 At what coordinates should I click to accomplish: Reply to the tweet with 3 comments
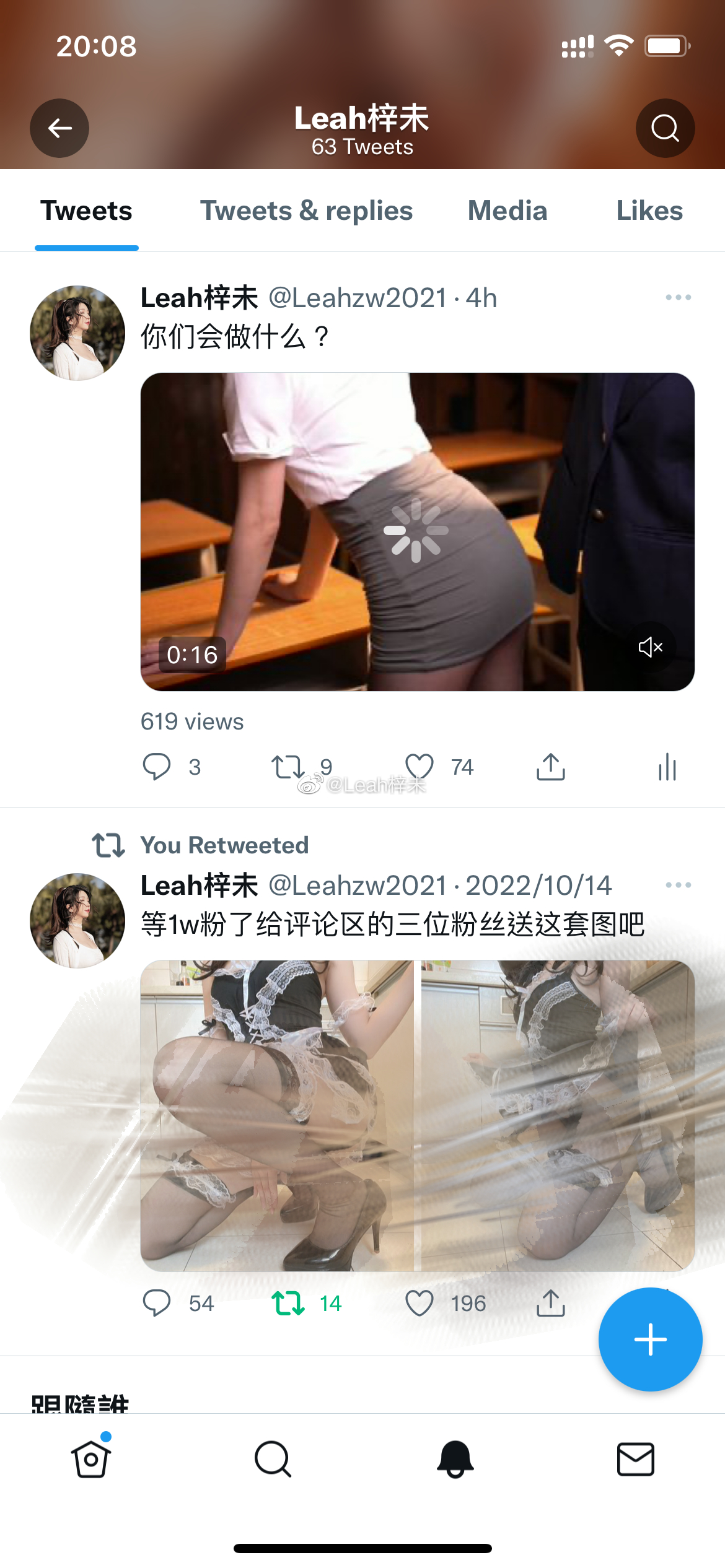[x=157, y=767]
